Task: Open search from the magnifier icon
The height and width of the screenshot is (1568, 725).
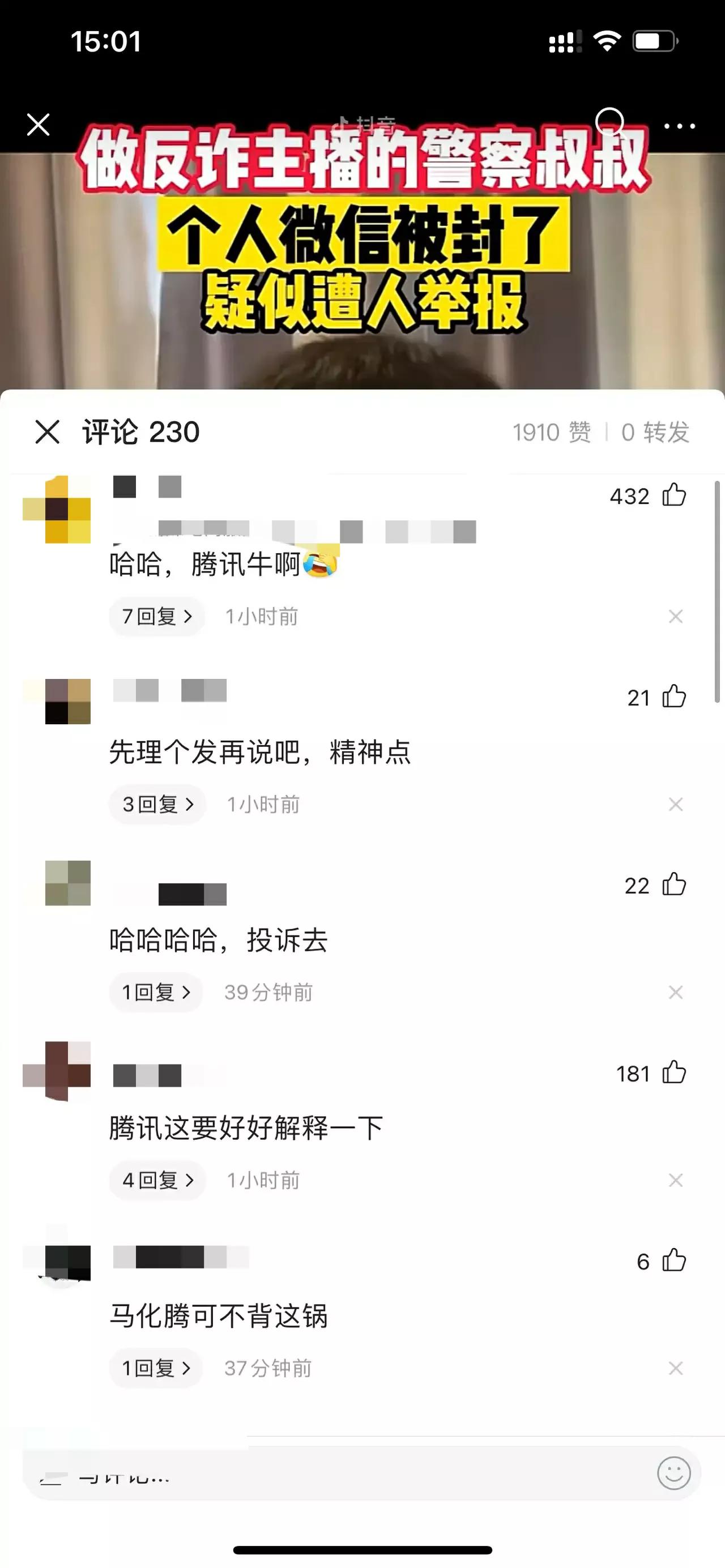Action: 609,122
